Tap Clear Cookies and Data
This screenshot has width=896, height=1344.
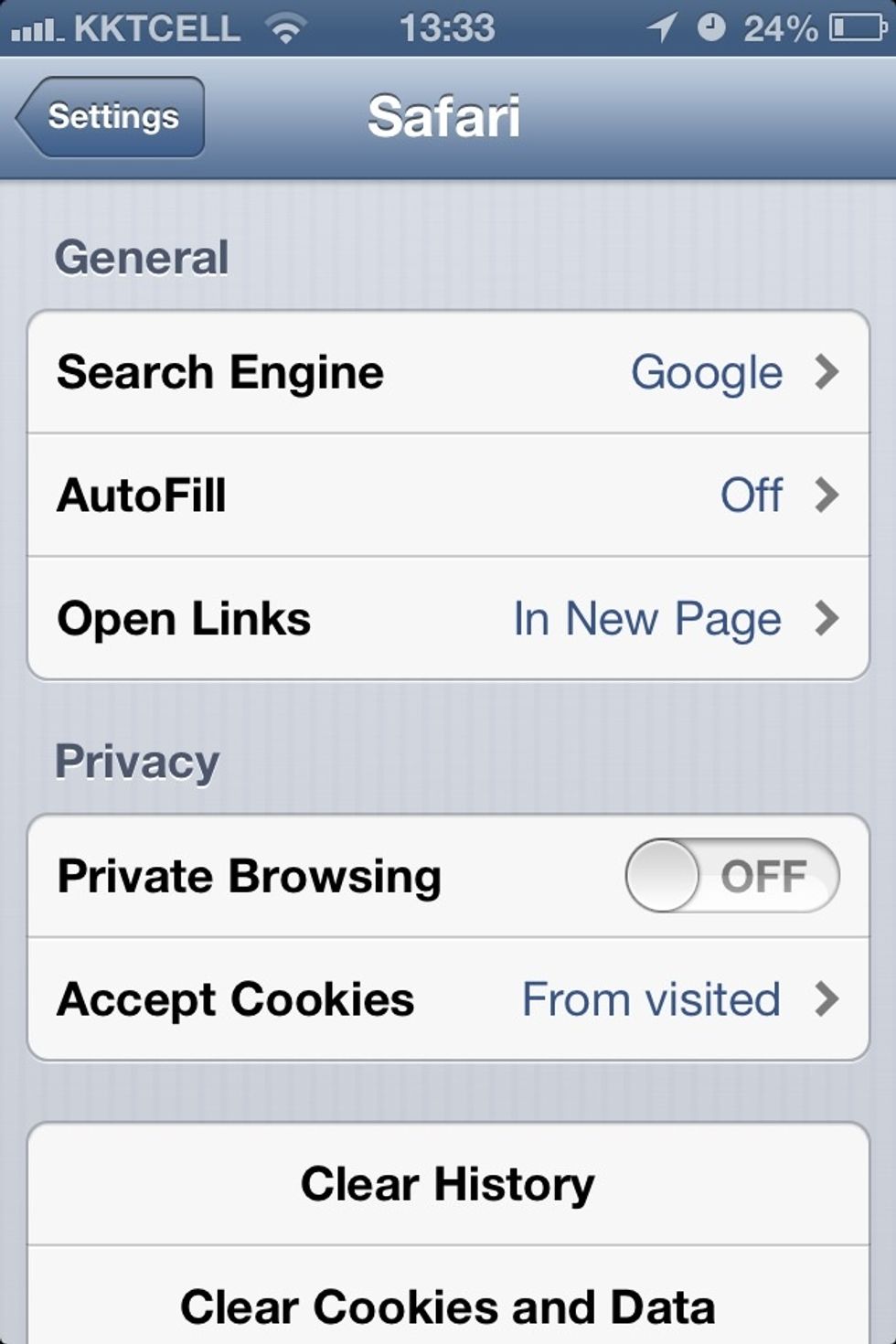pyautogui.click(x=448, y=1306)
